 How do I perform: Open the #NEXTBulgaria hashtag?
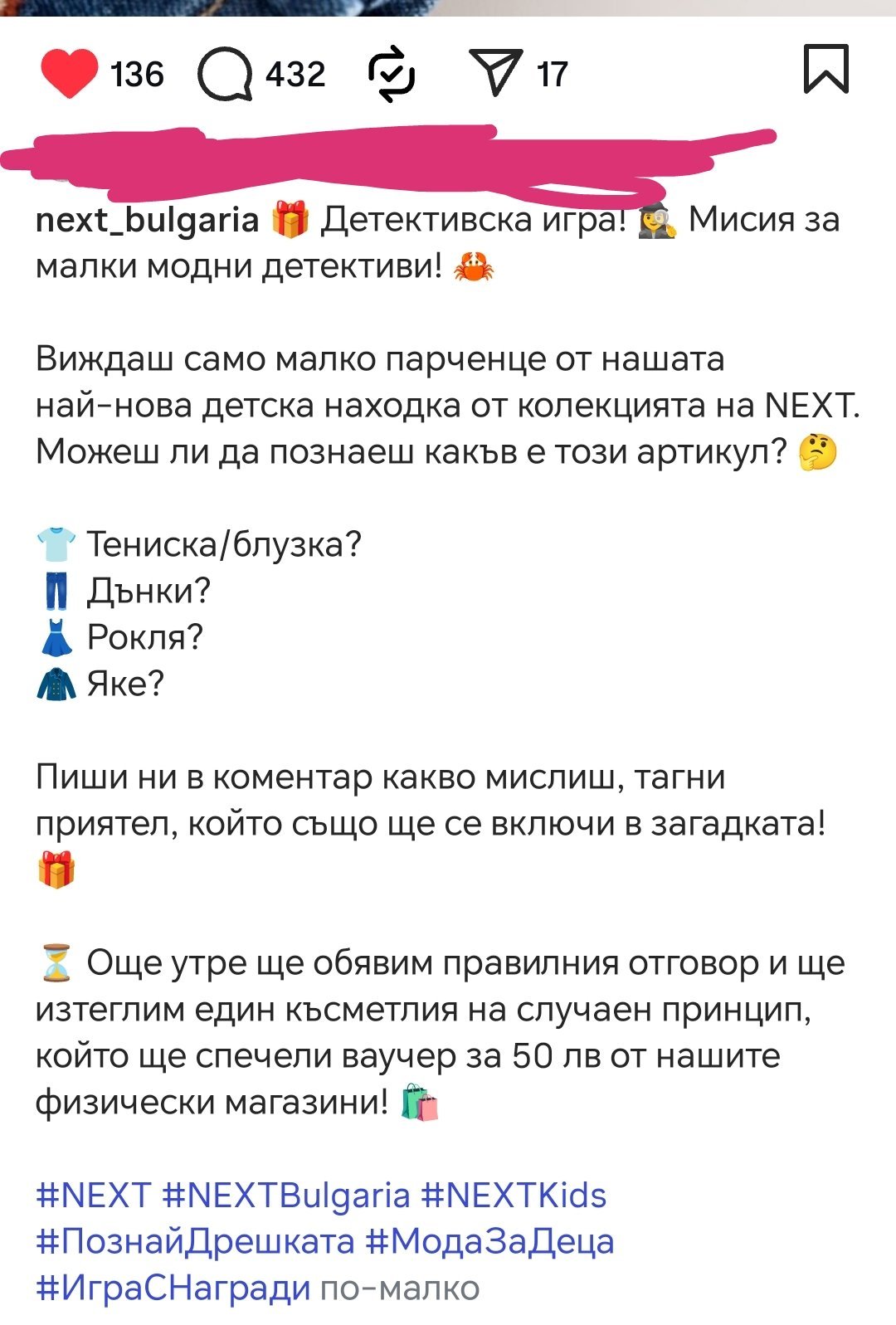(x=286, y=1196)
